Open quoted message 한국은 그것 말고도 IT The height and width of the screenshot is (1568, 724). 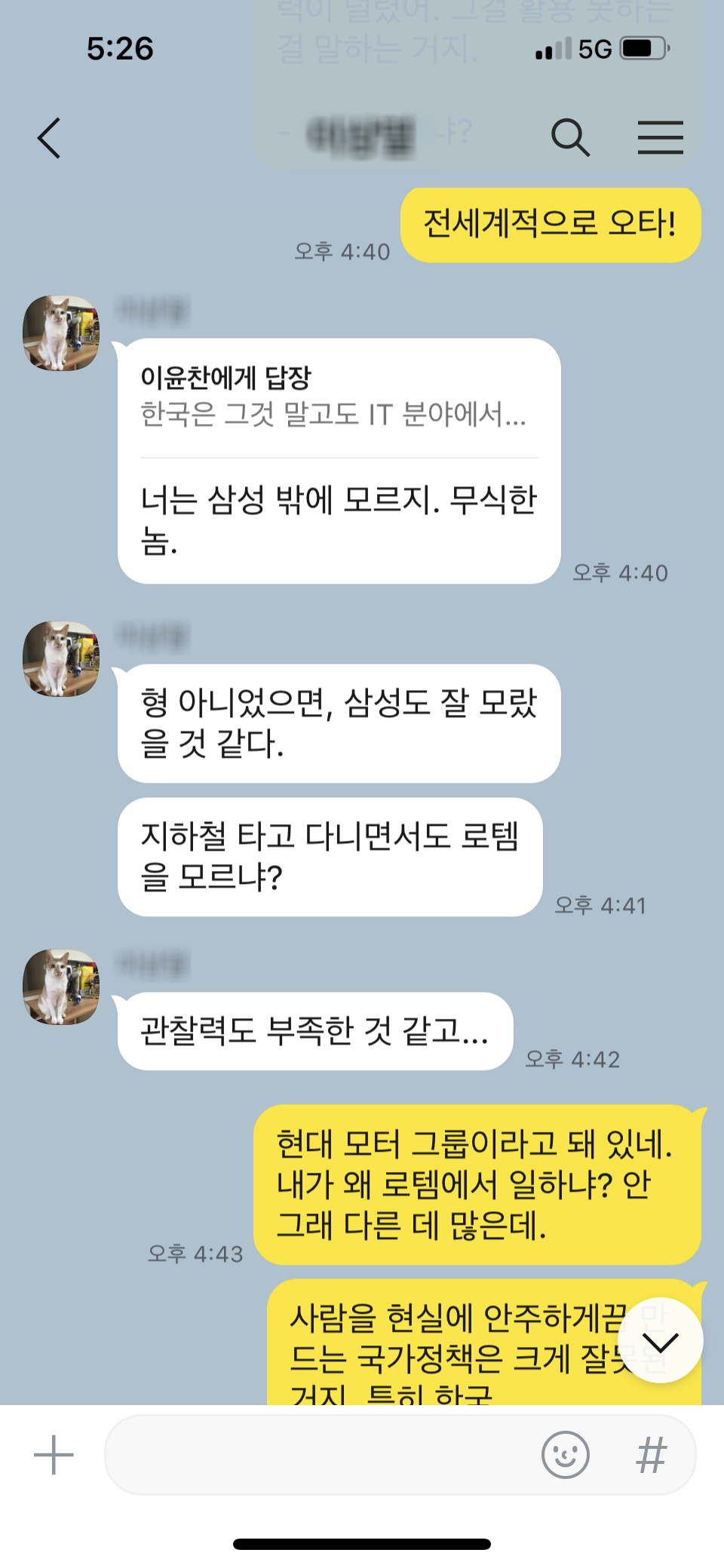point(333,396)
